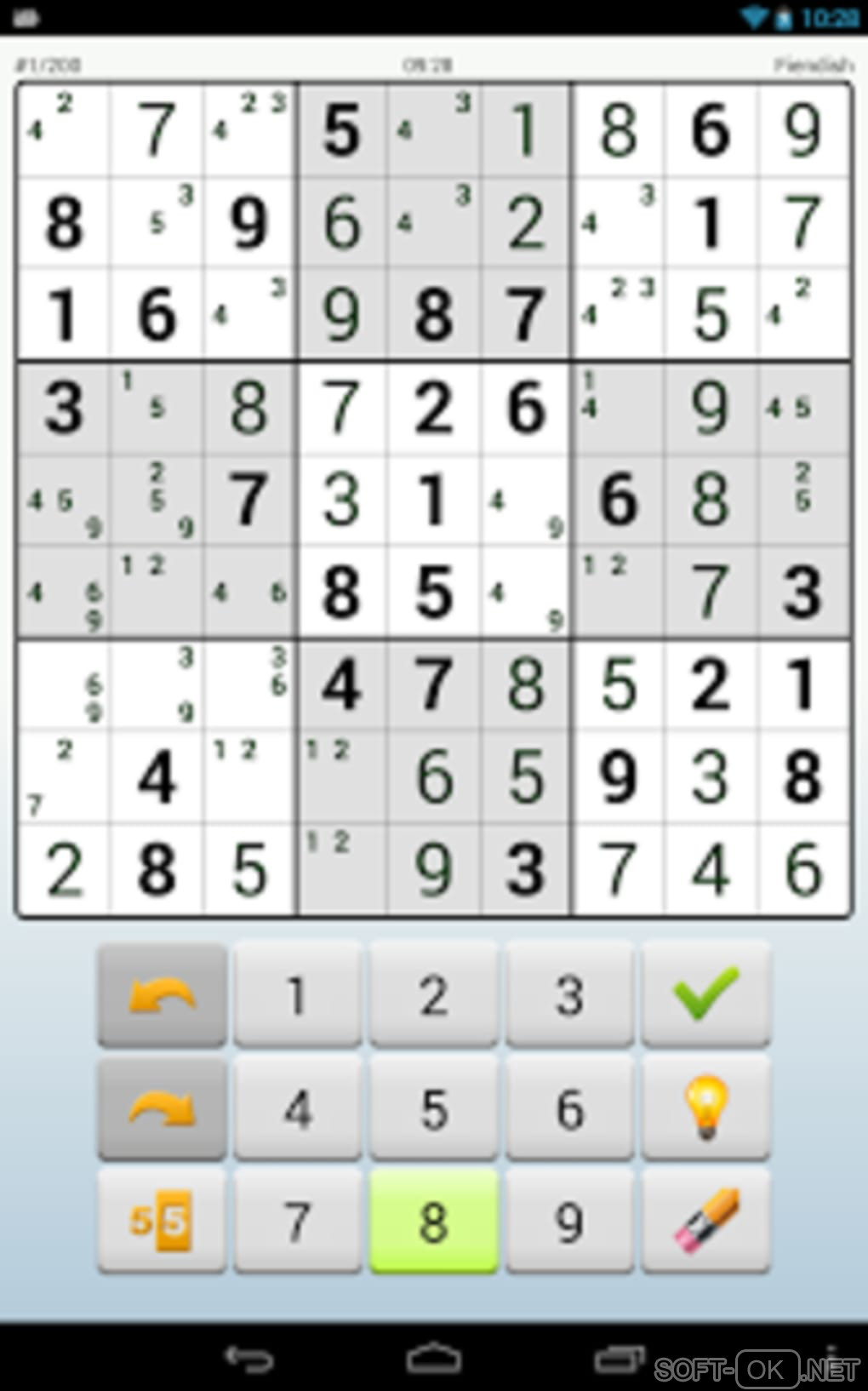Get a hint with the light bulb
The width and height of the screenshot is (868, 1391).
click(705, 1108)
